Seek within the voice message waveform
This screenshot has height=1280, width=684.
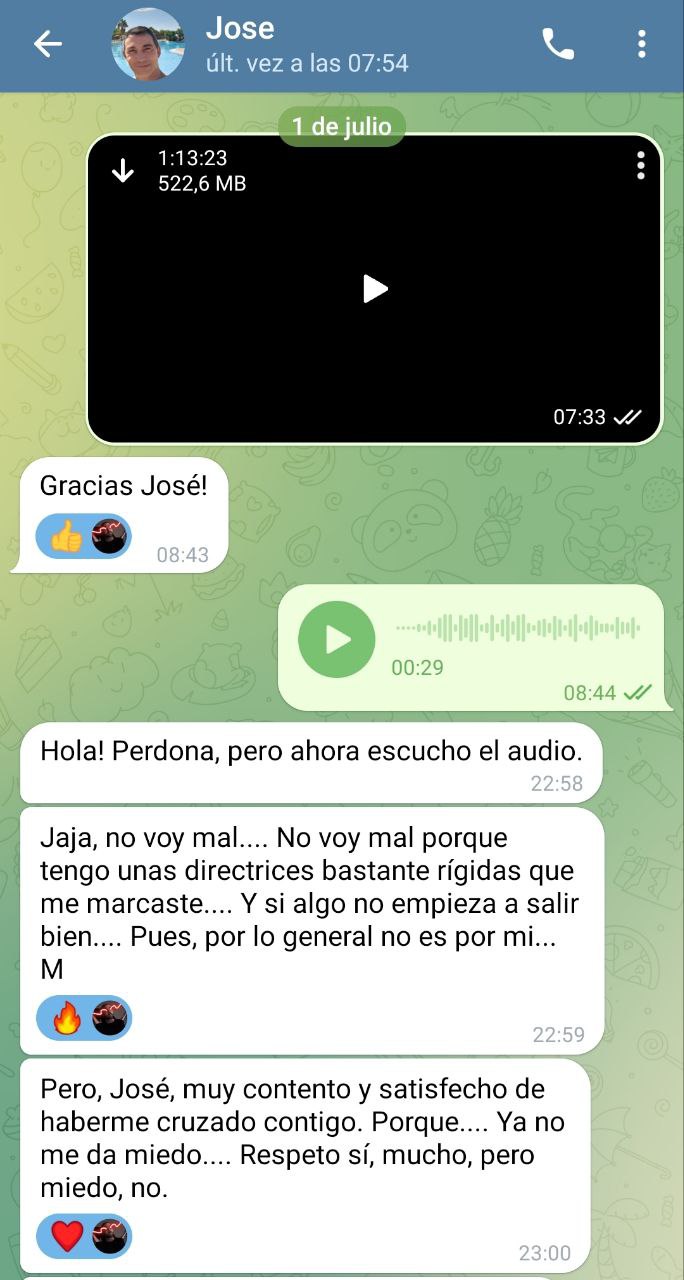(517, 629)
